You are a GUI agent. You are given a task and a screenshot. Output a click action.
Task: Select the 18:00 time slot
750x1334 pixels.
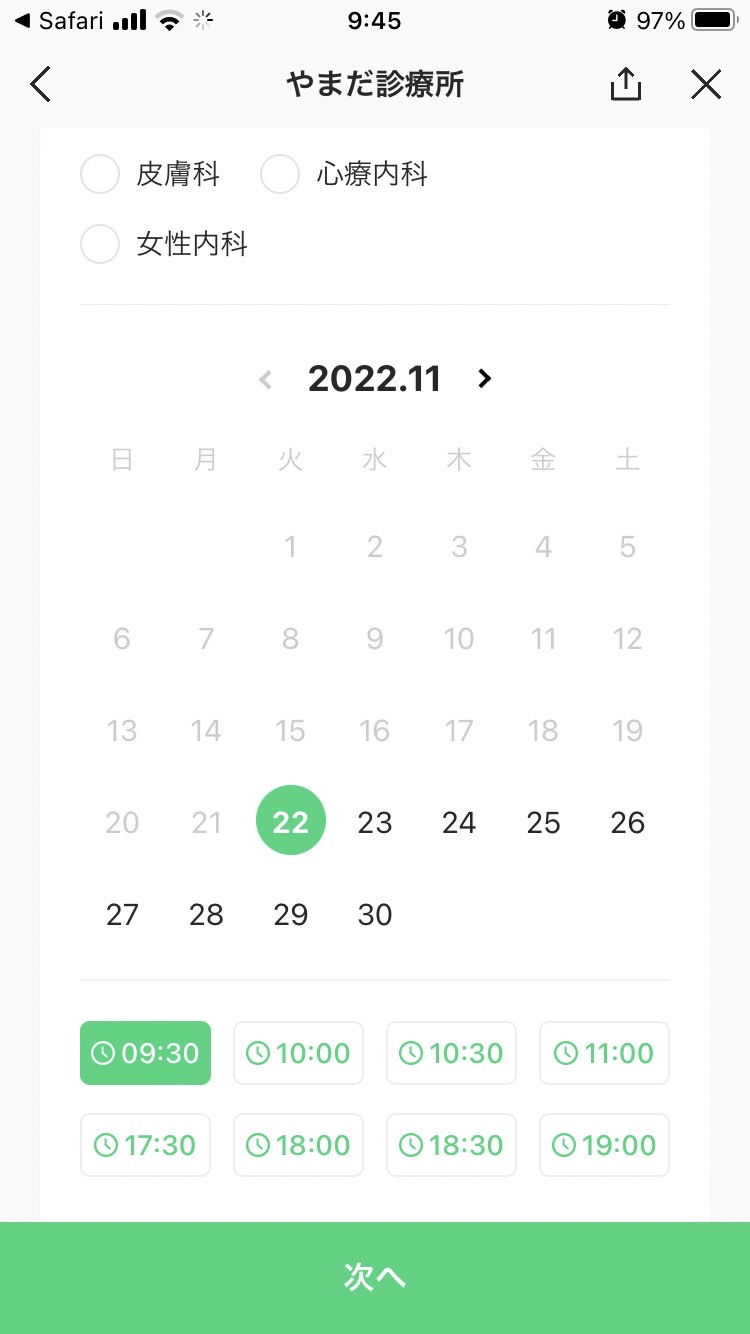point(298,1145)
